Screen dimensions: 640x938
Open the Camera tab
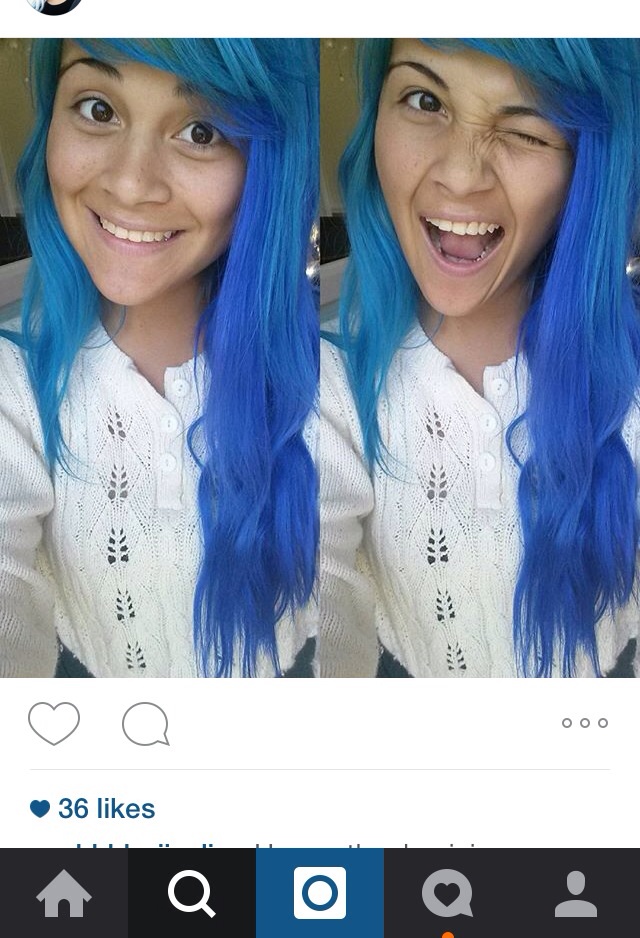[320, 893]
